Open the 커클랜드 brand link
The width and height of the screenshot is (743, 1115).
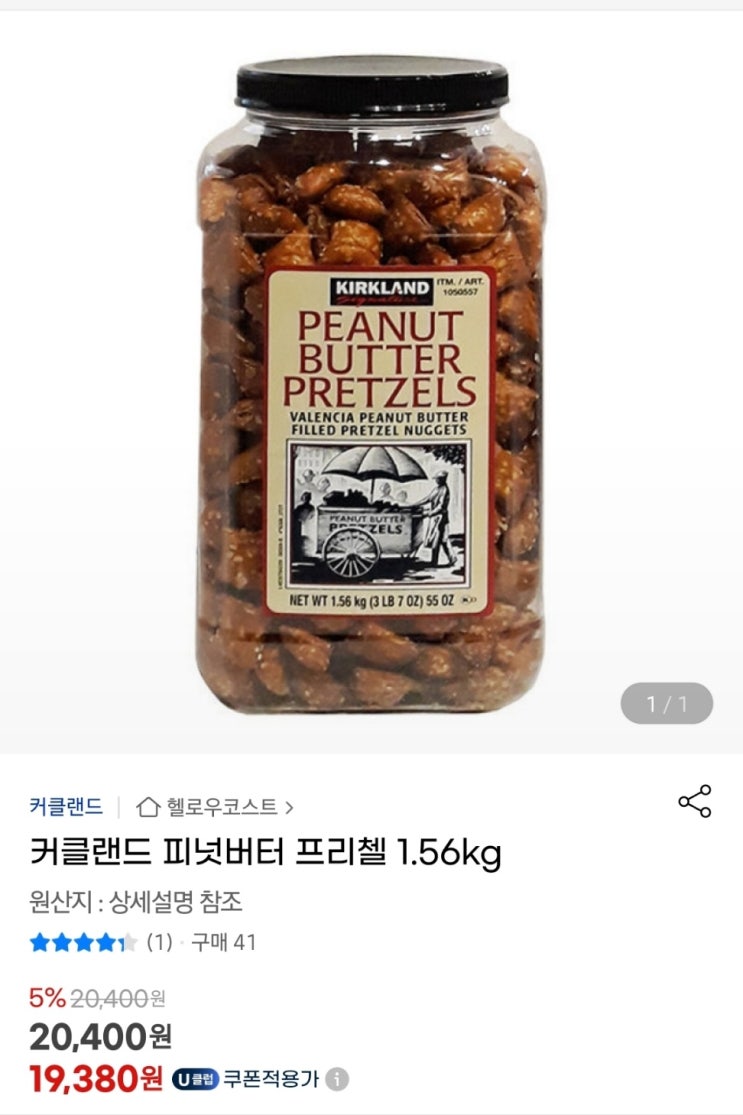click(x=66, y=806)
